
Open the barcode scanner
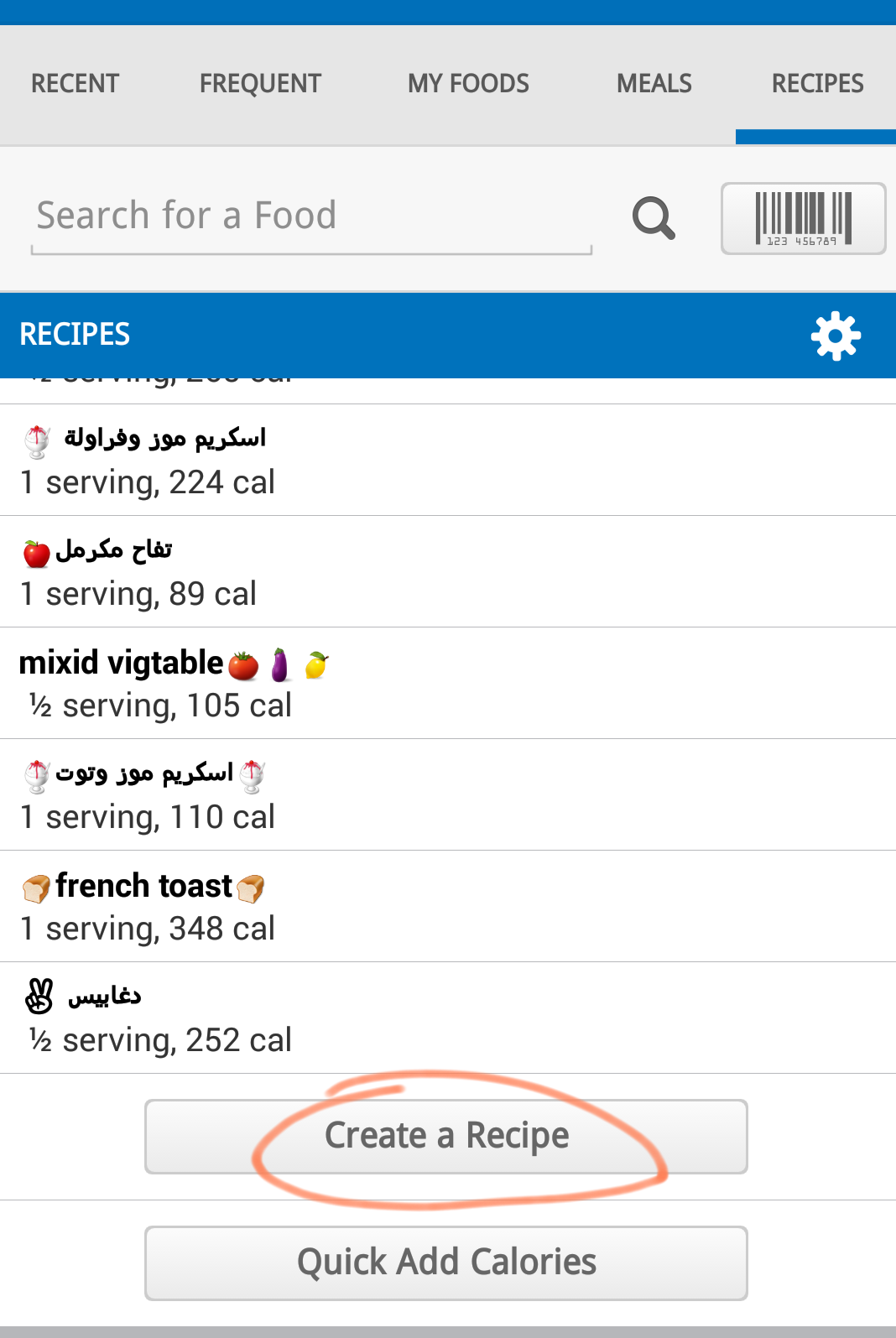pyautogui.click(x=803, y=218)
